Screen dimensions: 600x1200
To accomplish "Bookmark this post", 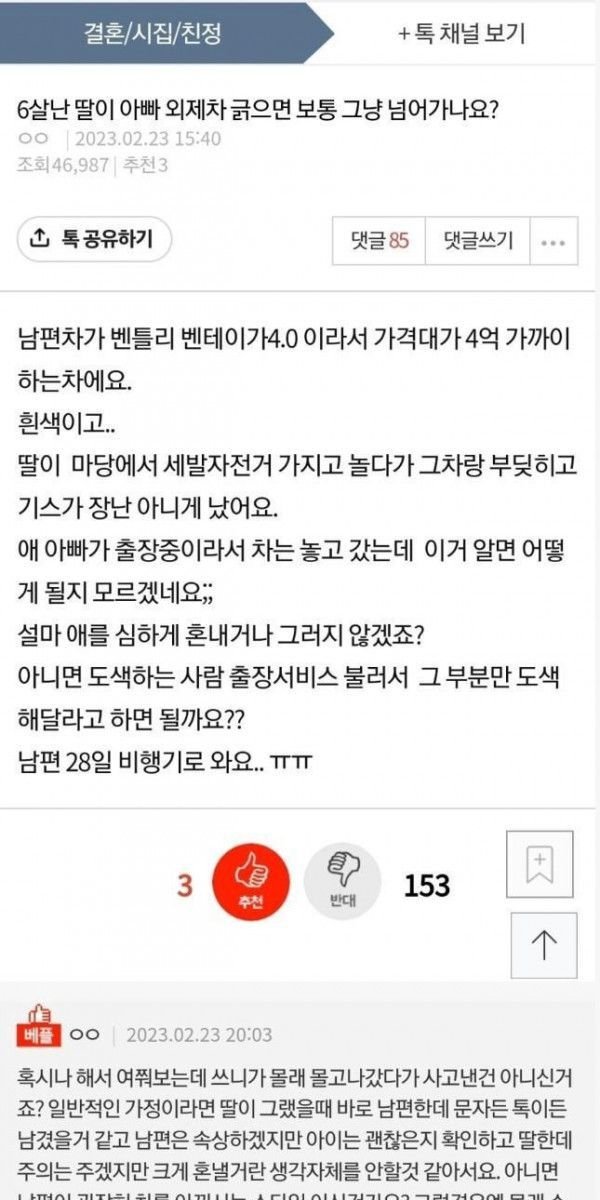I will [x=540, y=864].
